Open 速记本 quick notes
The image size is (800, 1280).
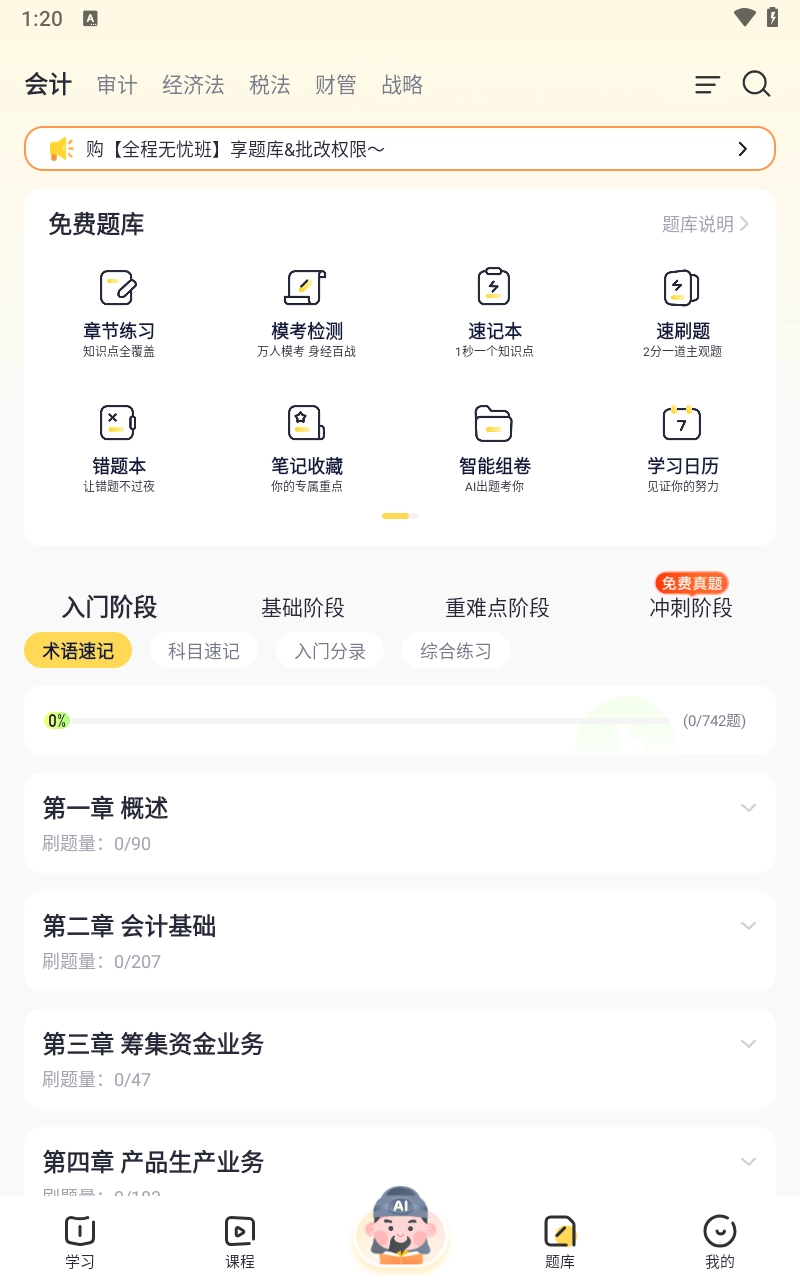point(494,312)
